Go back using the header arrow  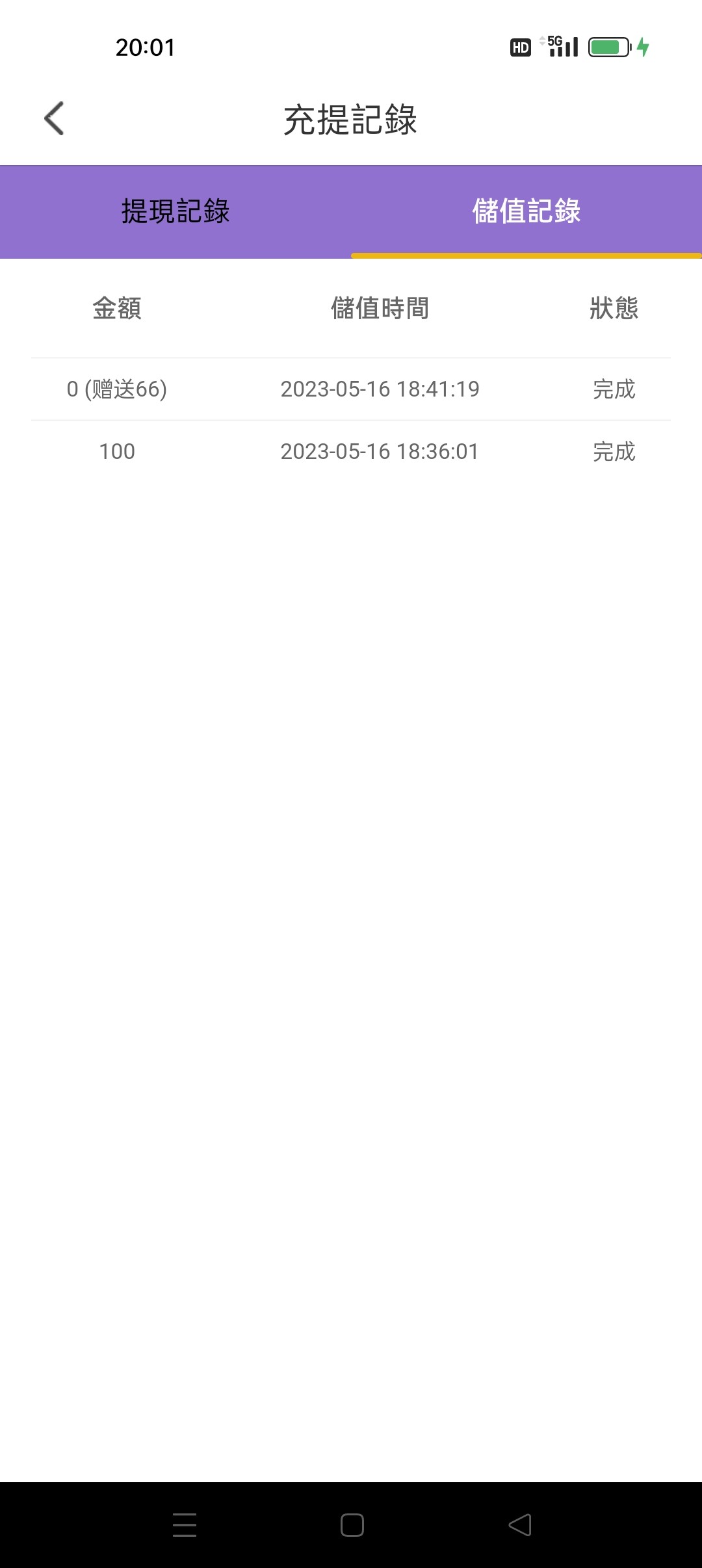(x=54, y=119)
